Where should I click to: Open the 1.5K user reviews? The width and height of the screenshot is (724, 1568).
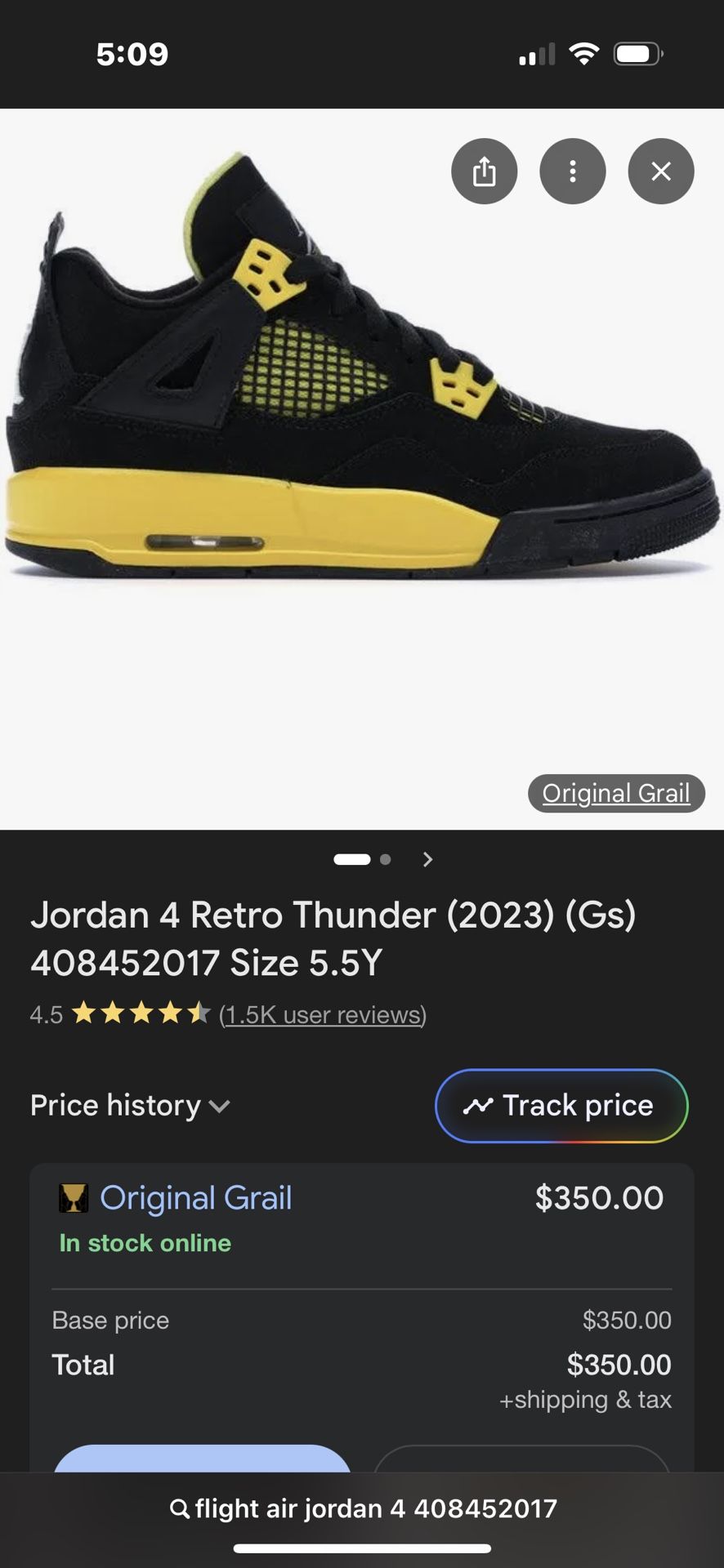click(x=324, y=1014)
